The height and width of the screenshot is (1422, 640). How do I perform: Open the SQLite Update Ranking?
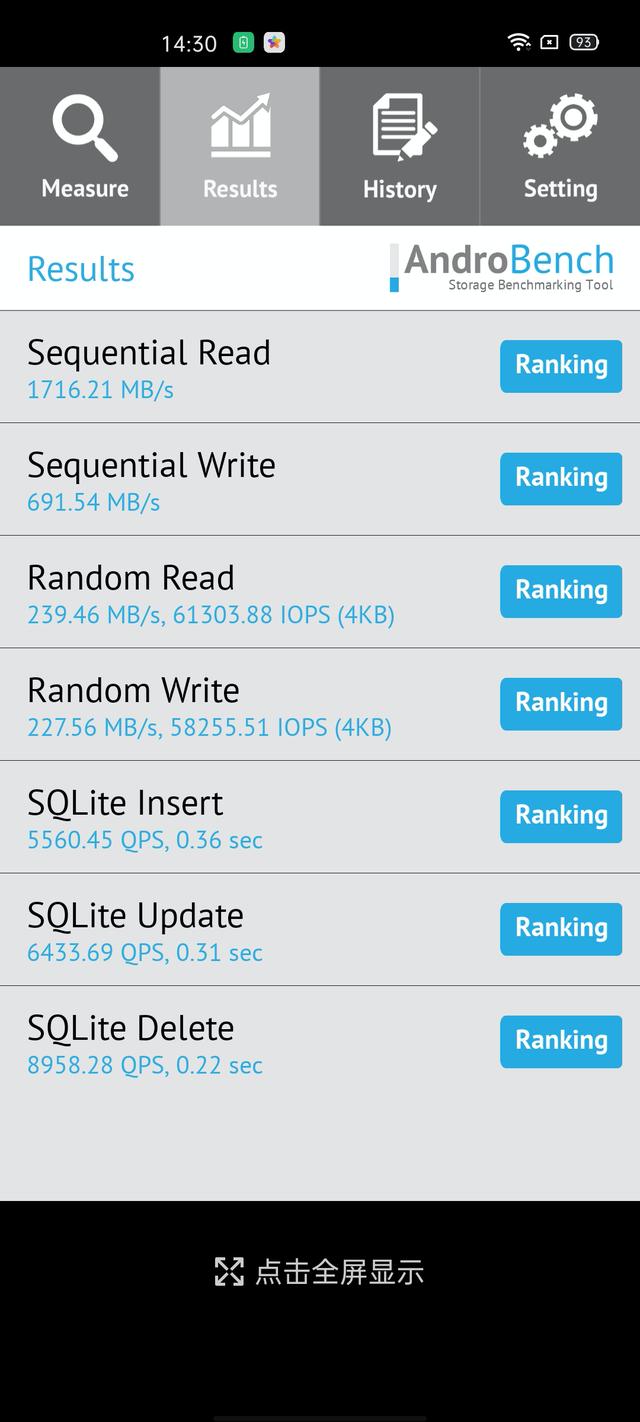coord(561,928)
